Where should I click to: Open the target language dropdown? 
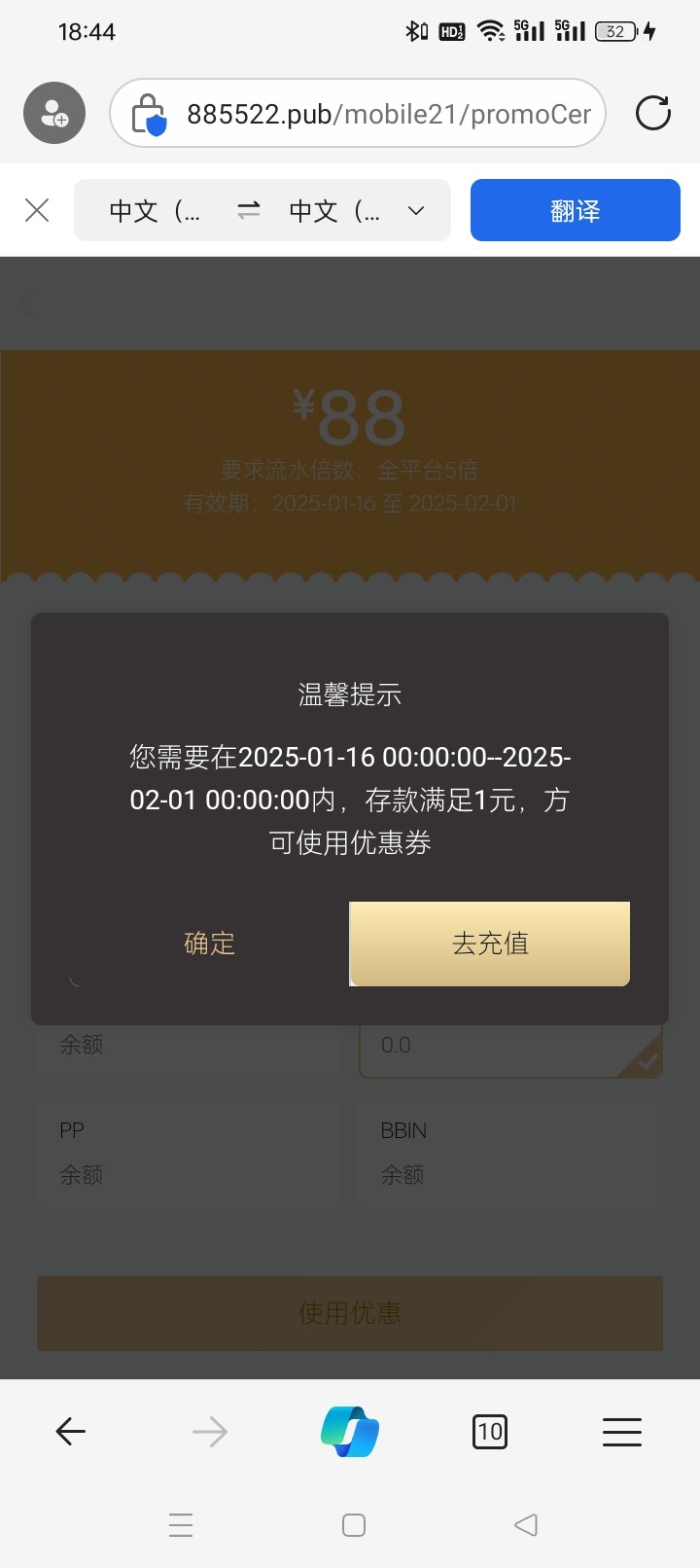[360, 210]
